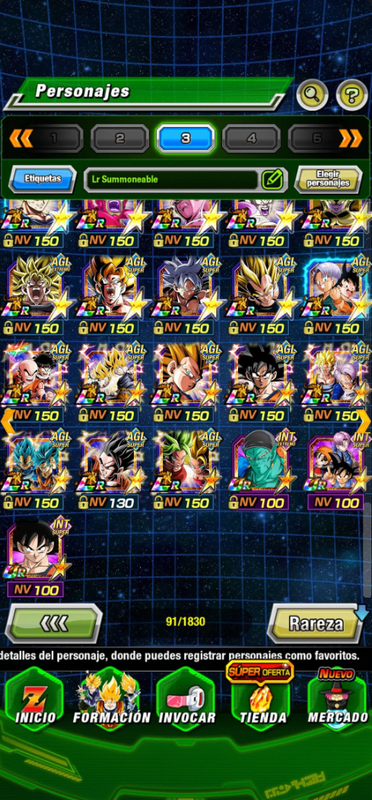Viewport: 372px width, 800px height.
Task: Tap Elegir personajes button
Action: tap(329, 179)
